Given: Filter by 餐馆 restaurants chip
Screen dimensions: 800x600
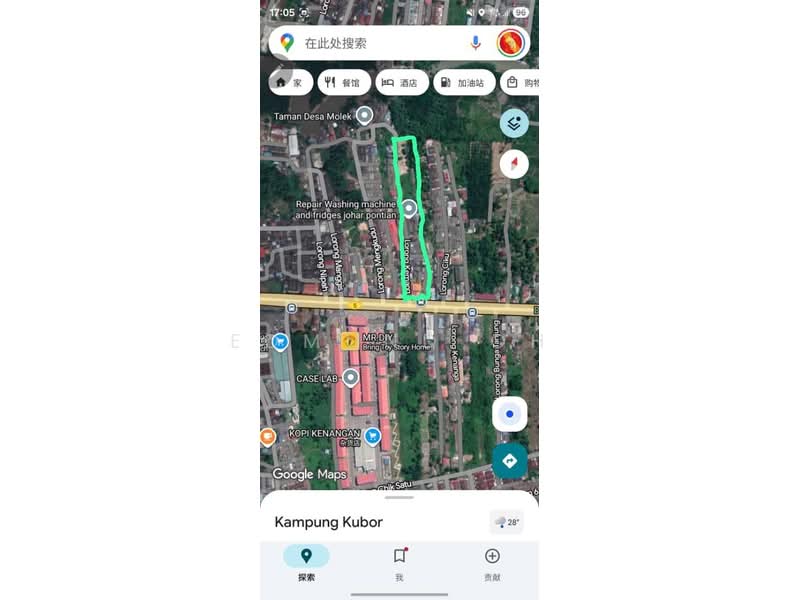Looking at the screenshot, I should click(x=343, y=83).
